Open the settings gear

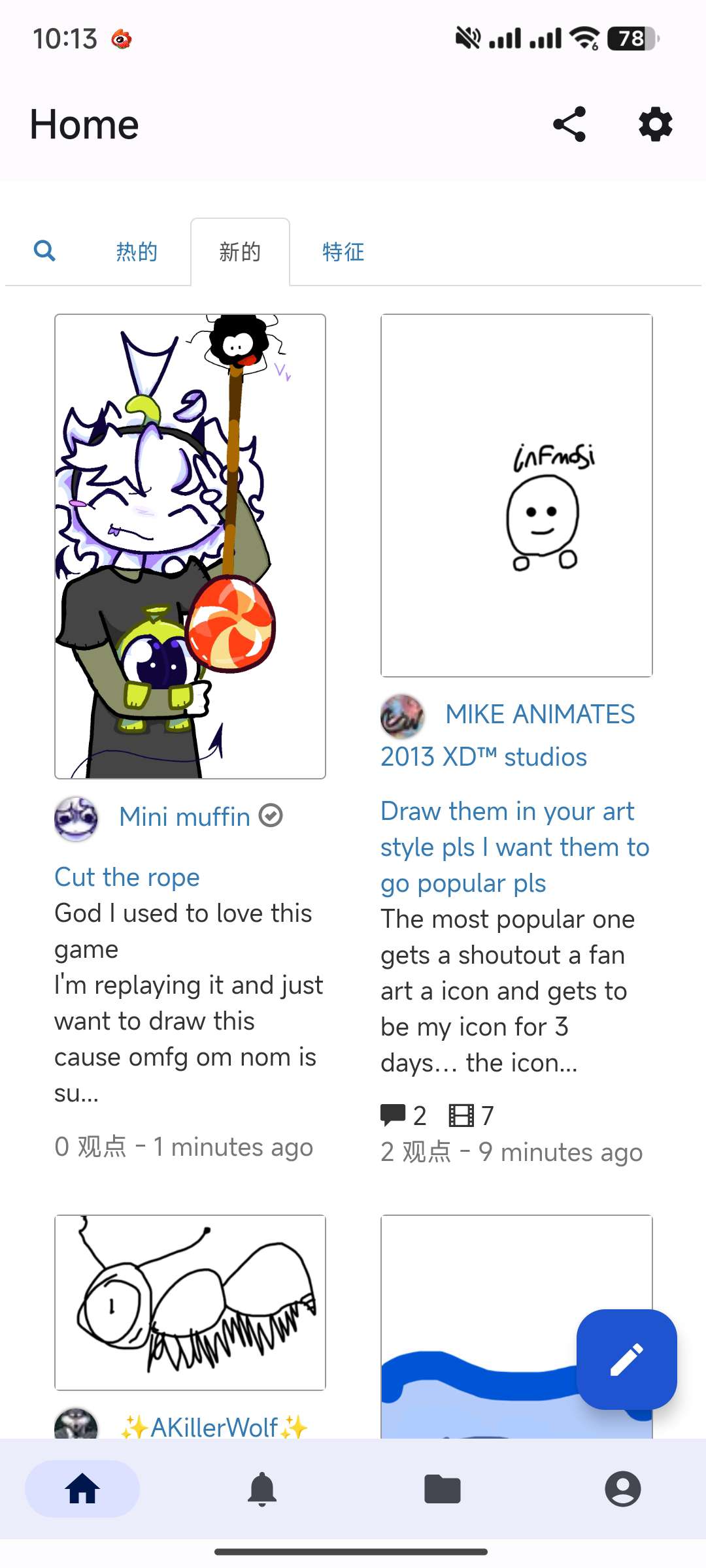point(655,124)
